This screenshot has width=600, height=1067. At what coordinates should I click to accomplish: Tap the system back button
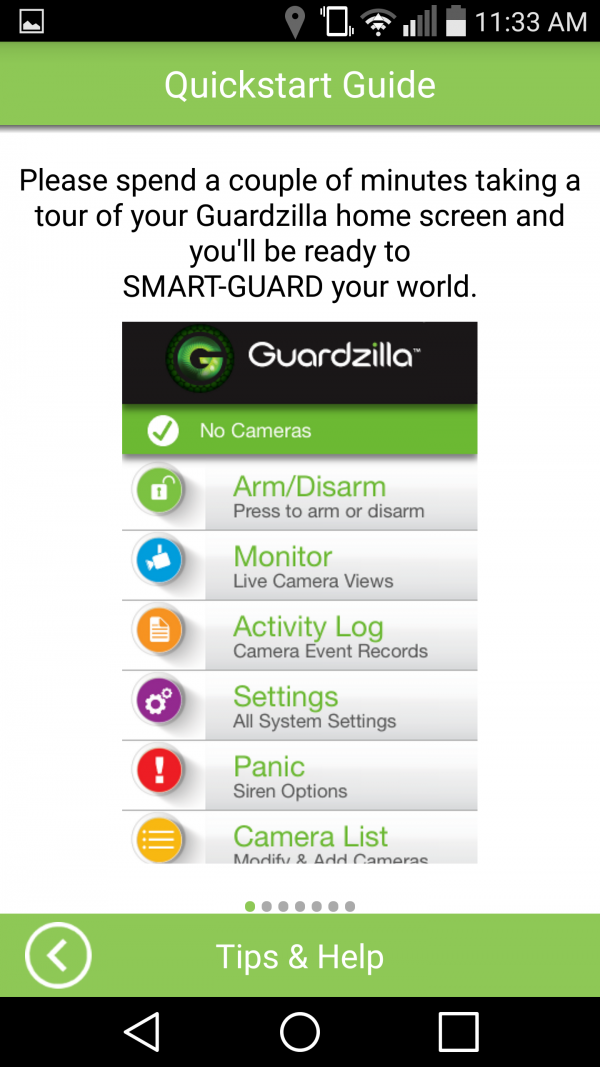point(142,1031)
